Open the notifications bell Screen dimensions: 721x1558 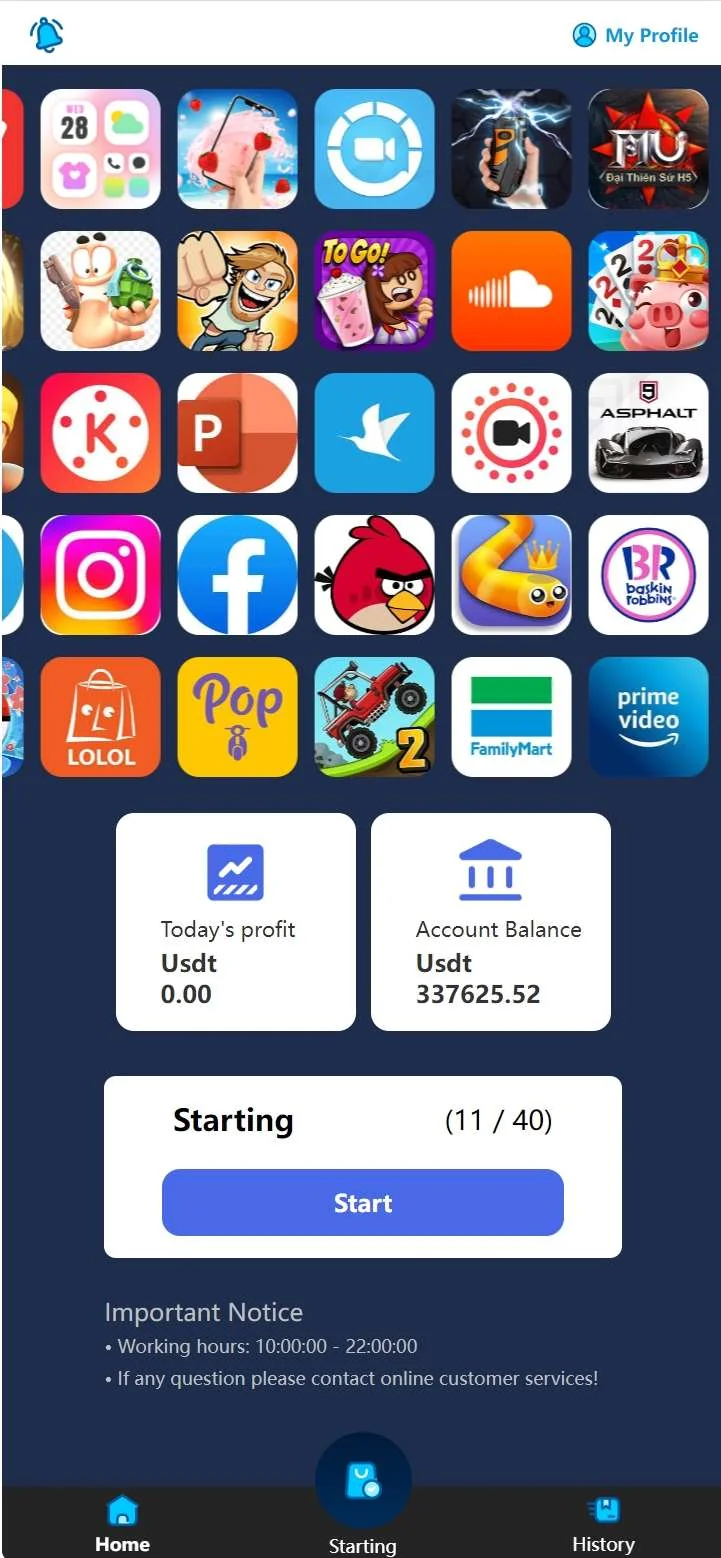[47, 35]
